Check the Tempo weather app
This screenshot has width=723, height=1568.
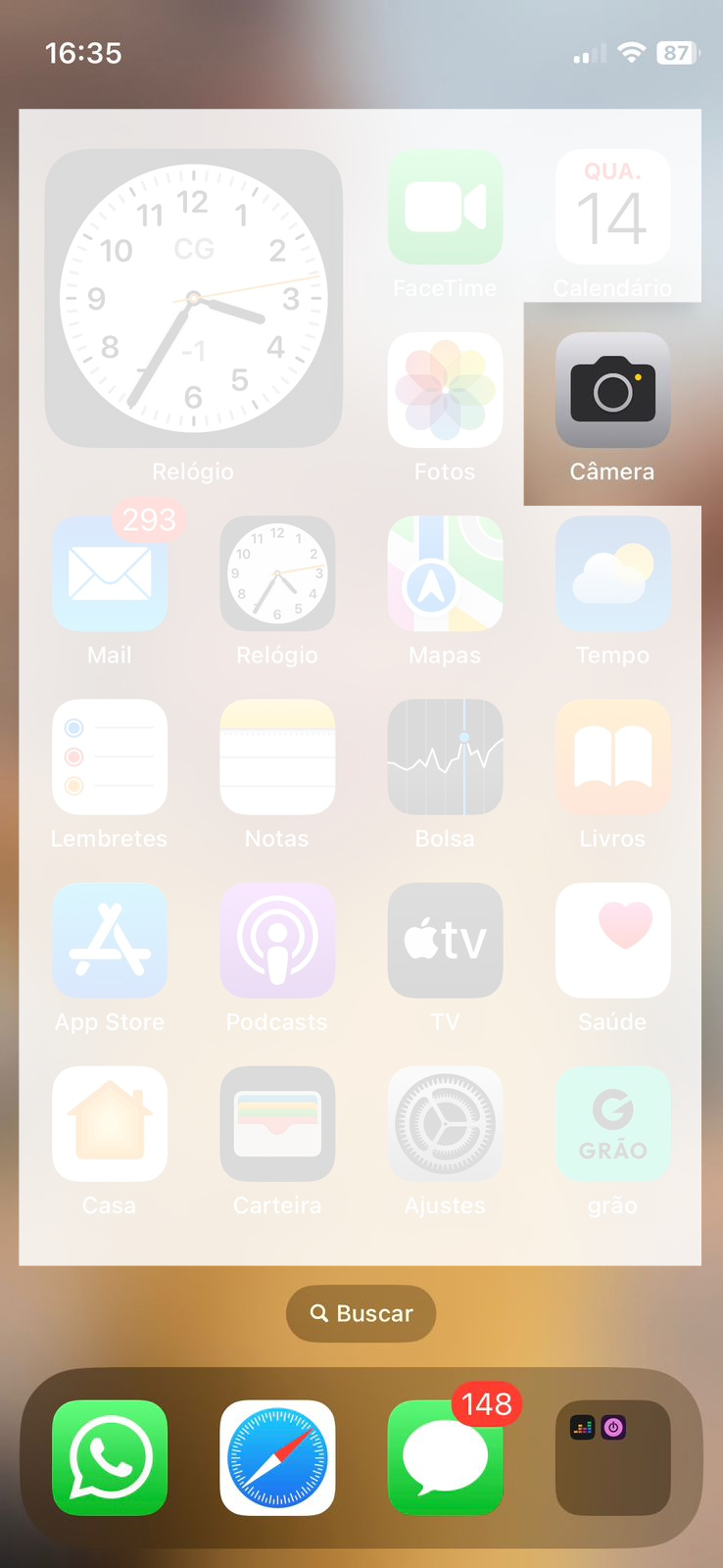(x=612, y=574)
